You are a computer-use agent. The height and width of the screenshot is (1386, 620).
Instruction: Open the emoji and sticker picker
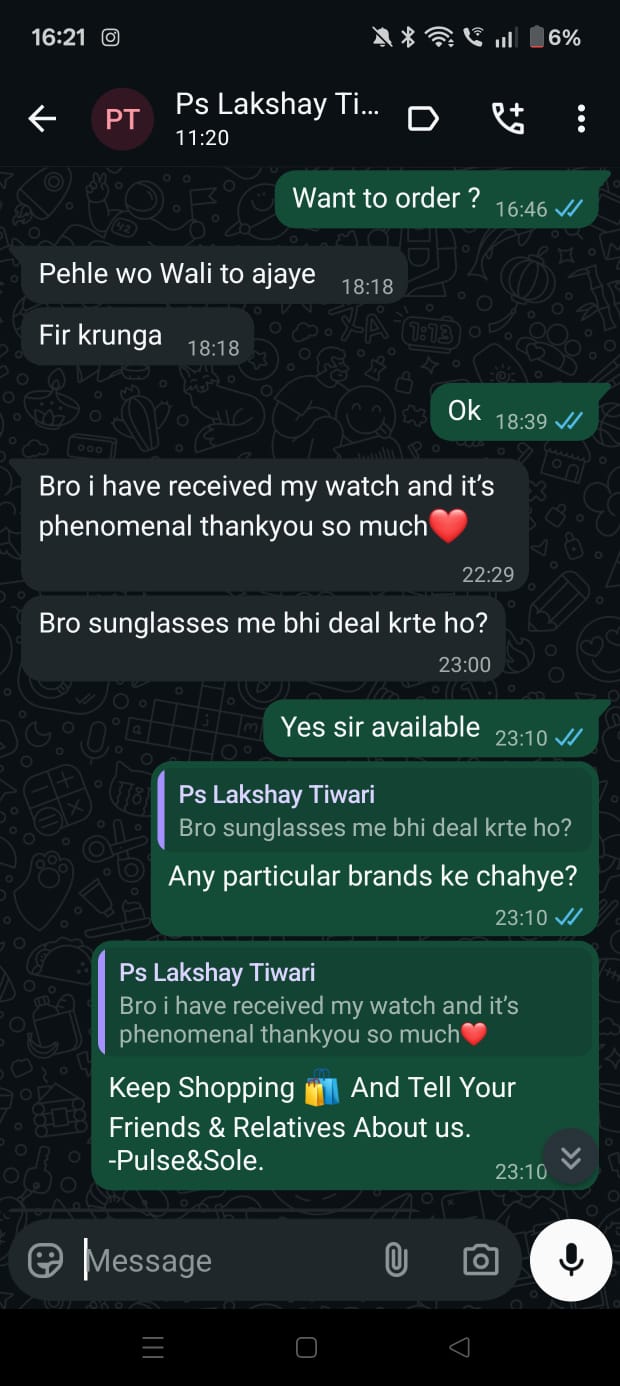46,1260
